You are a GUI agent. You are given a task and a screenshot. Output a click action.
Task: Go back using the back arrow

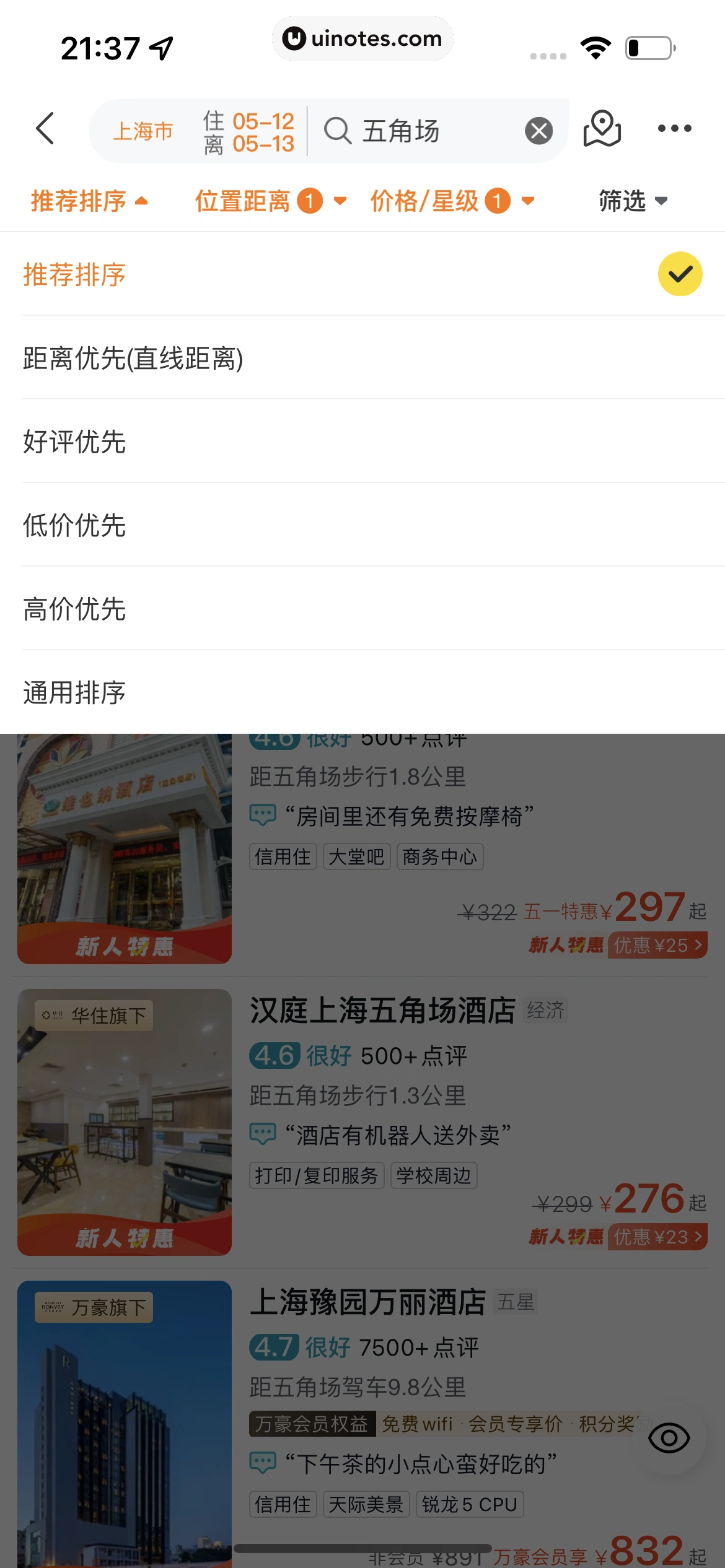[45, 129]
